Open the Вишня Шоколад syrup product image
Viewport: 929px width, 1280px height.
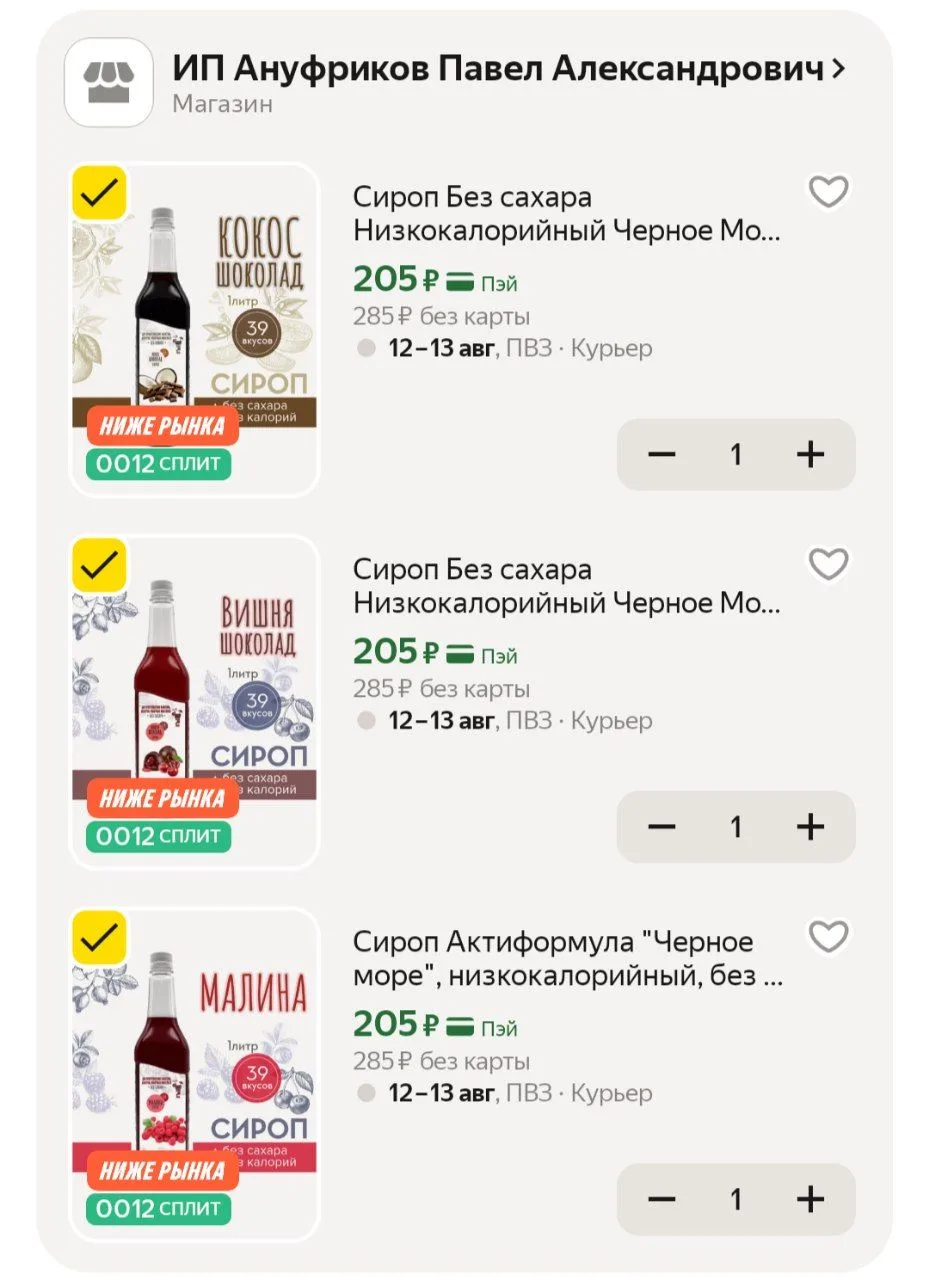(x=194, y=702)
